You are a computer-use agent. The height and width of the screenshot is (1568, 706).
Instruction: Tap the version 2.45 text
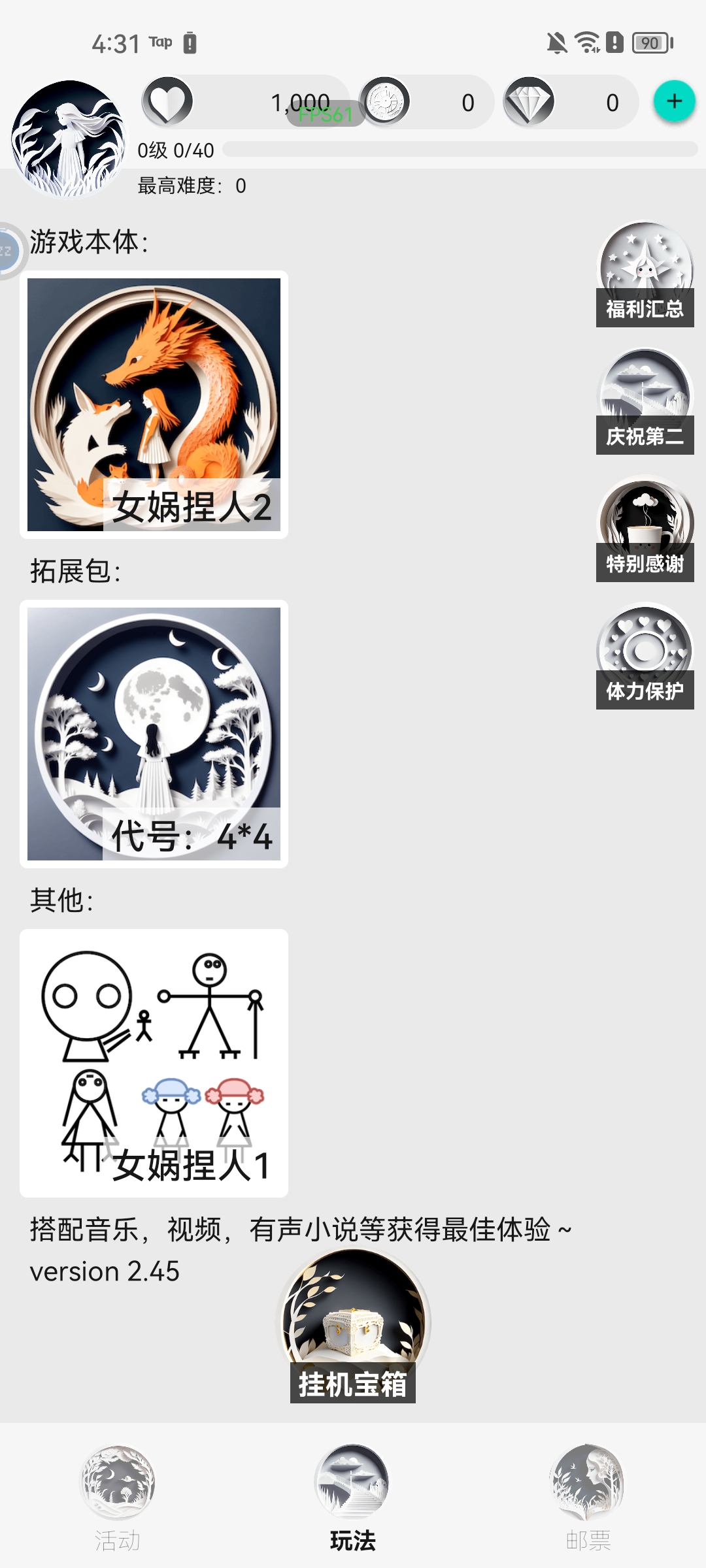click(105, 1271)
